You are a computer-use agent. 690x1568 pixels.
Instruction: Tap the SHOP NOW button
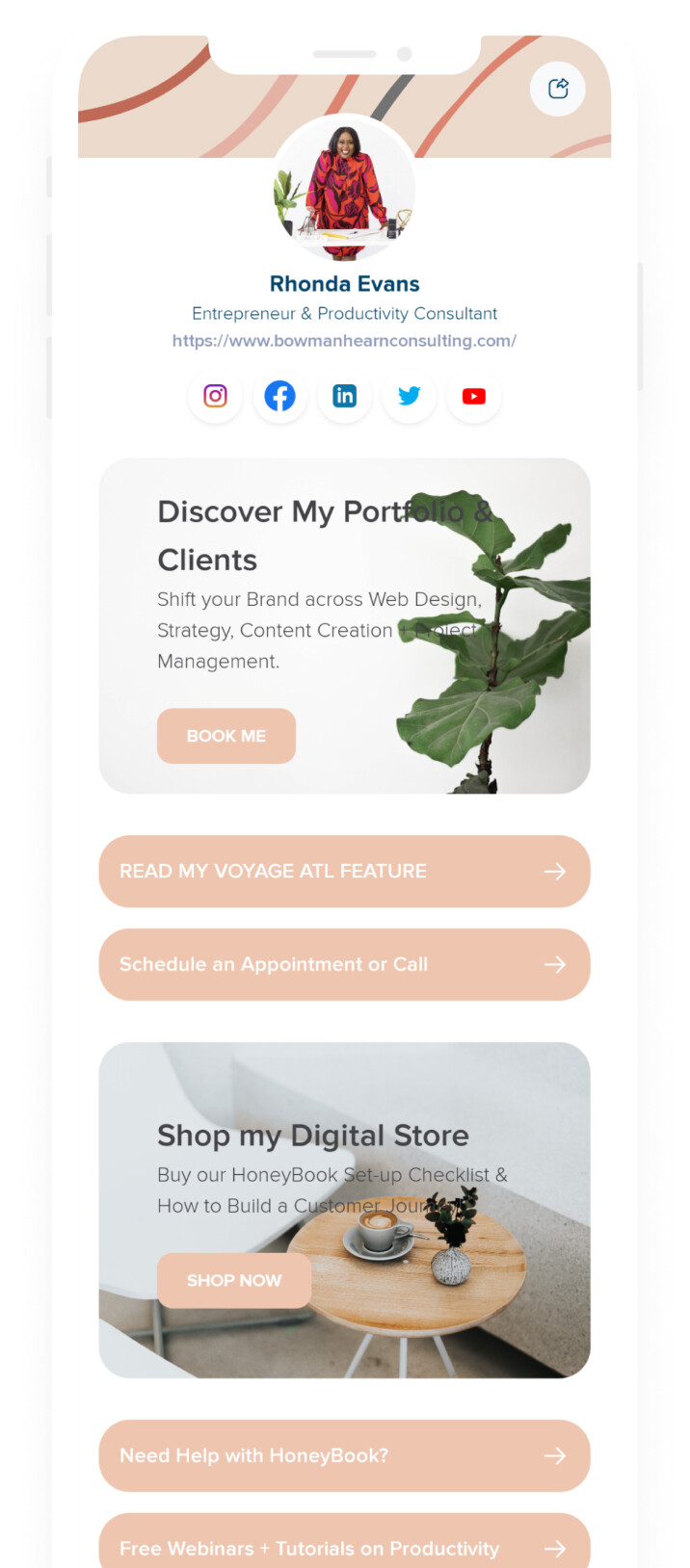(234, 1280)
